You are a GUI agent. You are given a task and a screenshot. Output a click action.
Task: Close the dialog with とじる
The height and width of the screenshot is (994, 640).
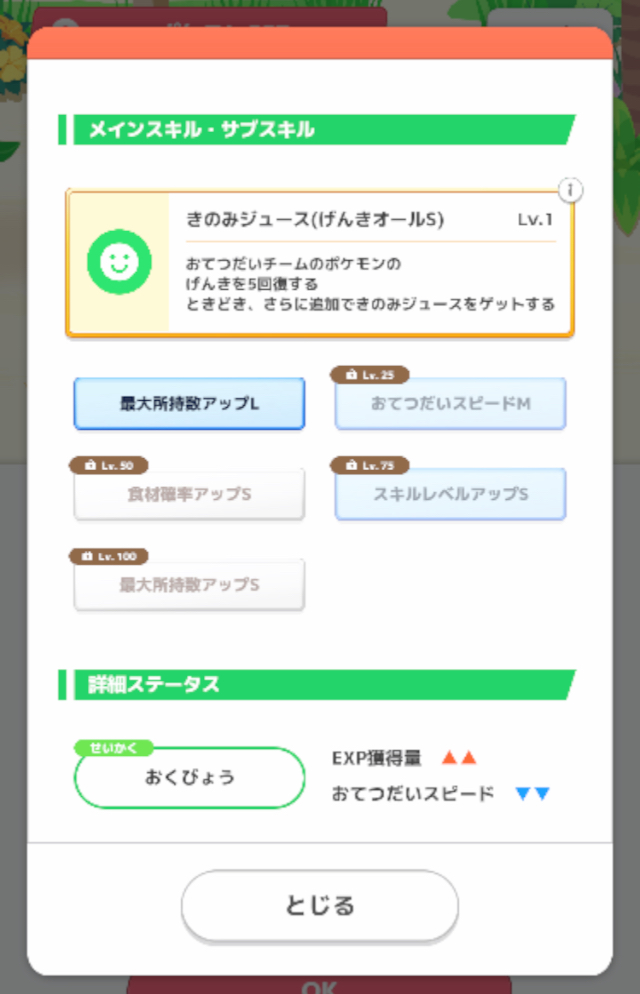pos(319,906)
